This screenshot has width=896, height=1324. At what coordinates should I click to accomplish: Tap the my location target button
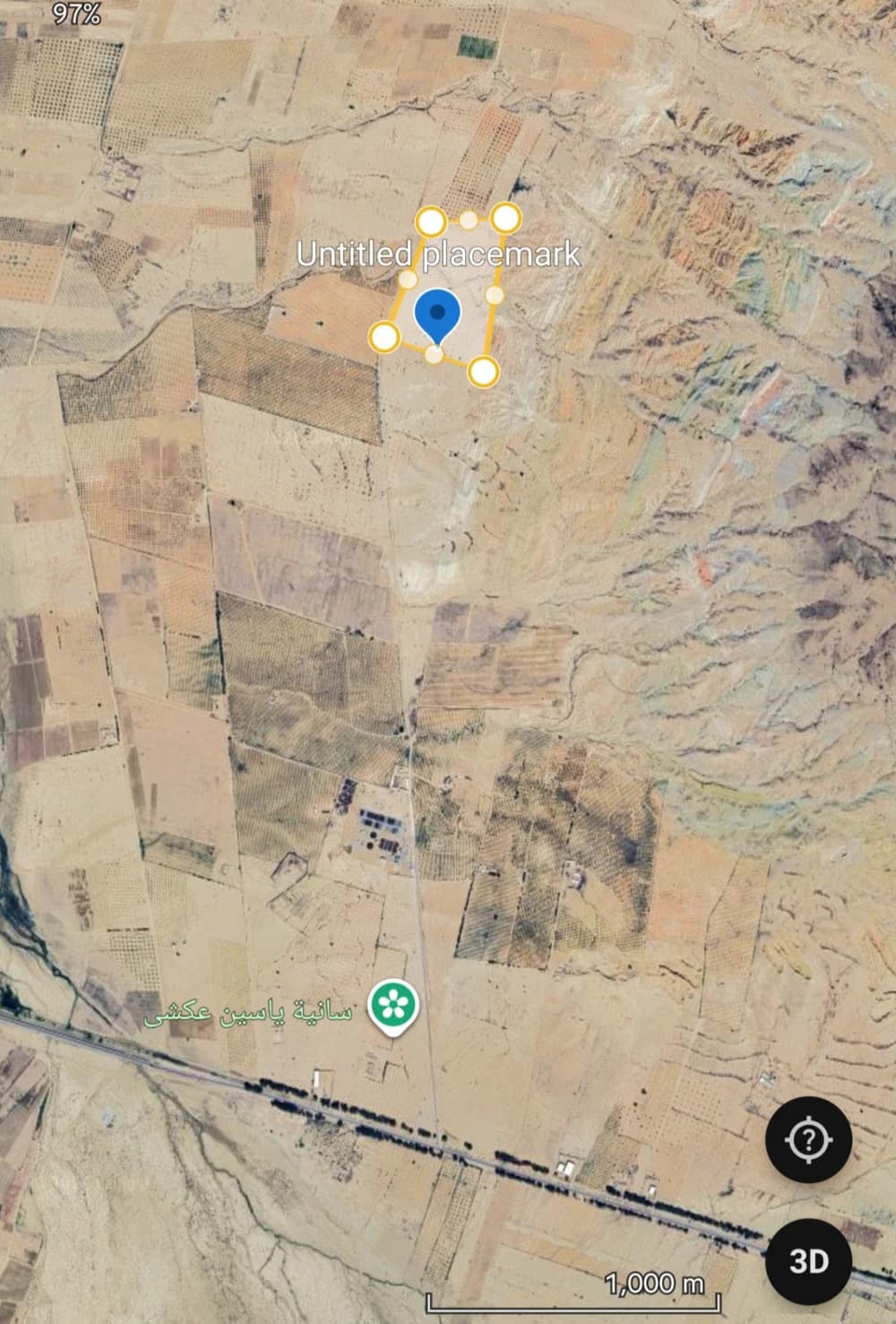point(808,1139)
